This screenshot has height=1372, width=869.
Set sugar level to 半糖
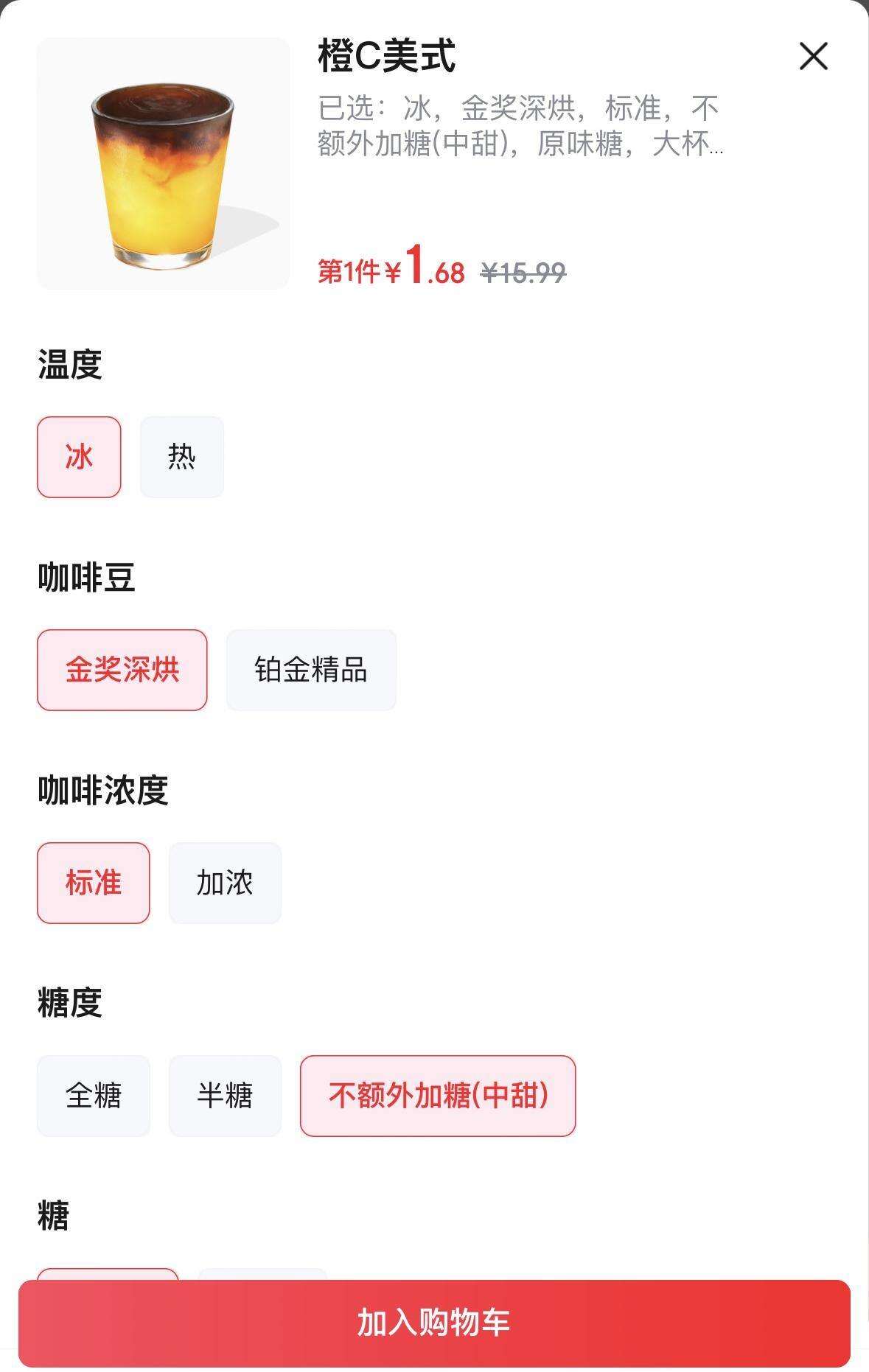(225, 1096)
